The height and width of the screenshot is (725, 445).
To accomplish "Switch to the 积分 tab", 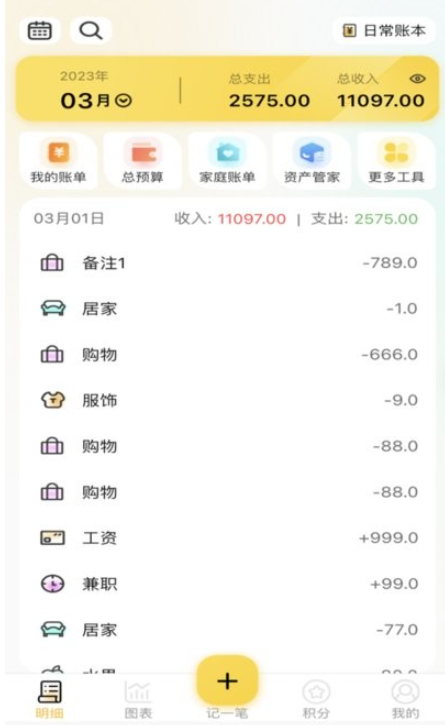I will click(316, 700).
